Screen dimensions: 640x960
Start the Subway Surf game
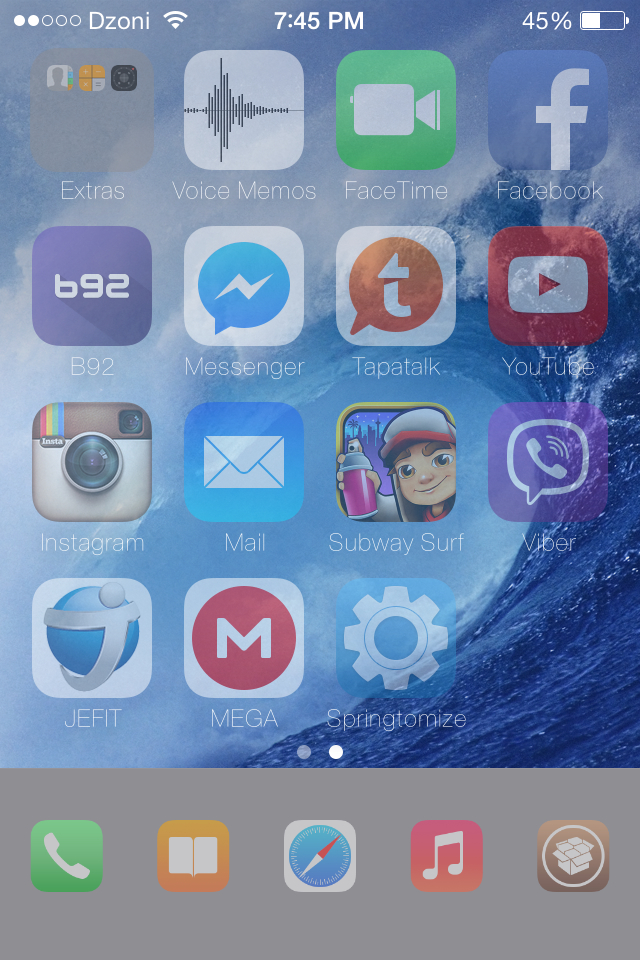pyautogui.click(x=396, y=462)
